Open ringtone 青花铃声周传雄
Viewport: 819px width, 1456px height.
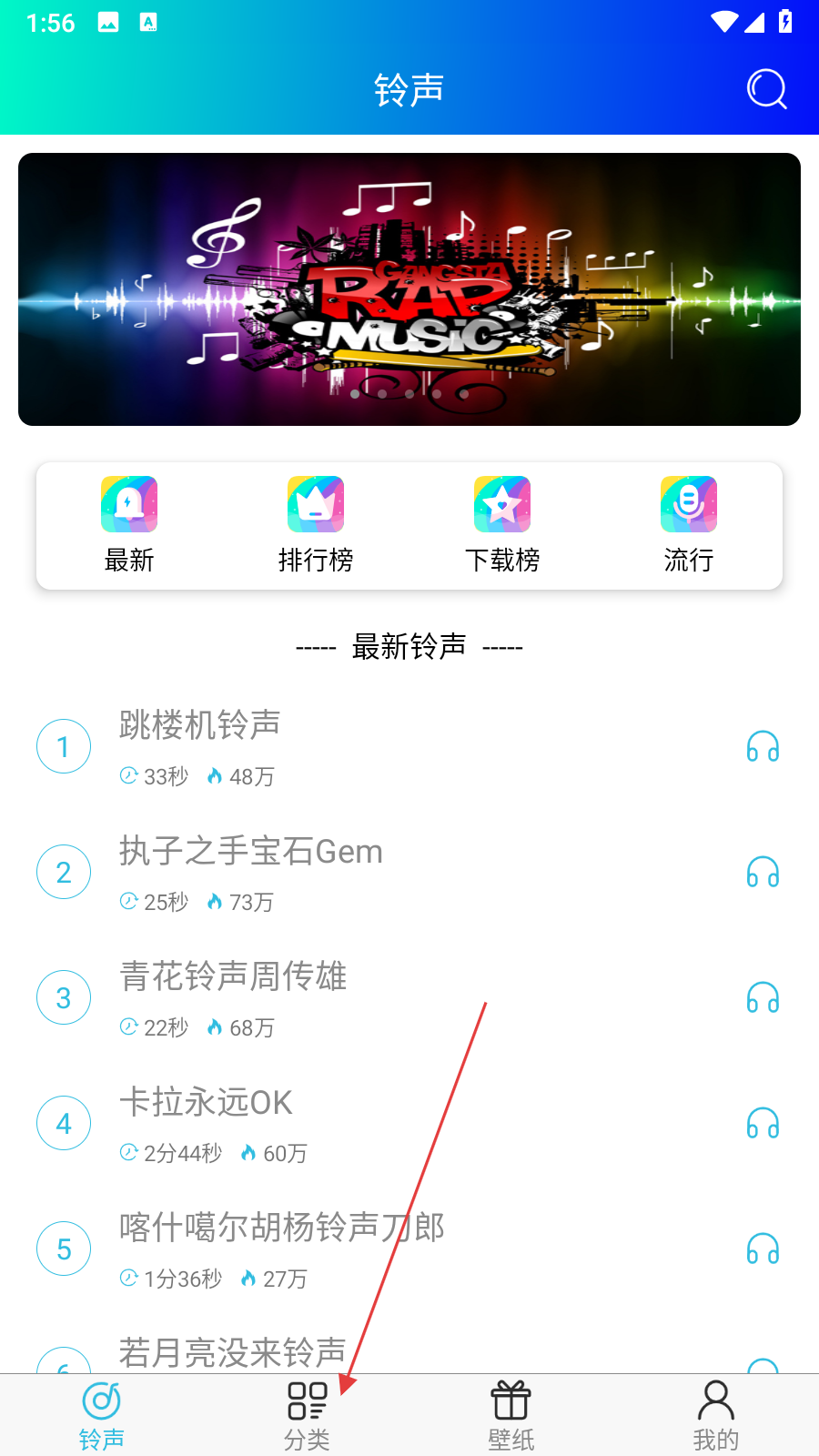pyautogui.click(x=233, y=976)
